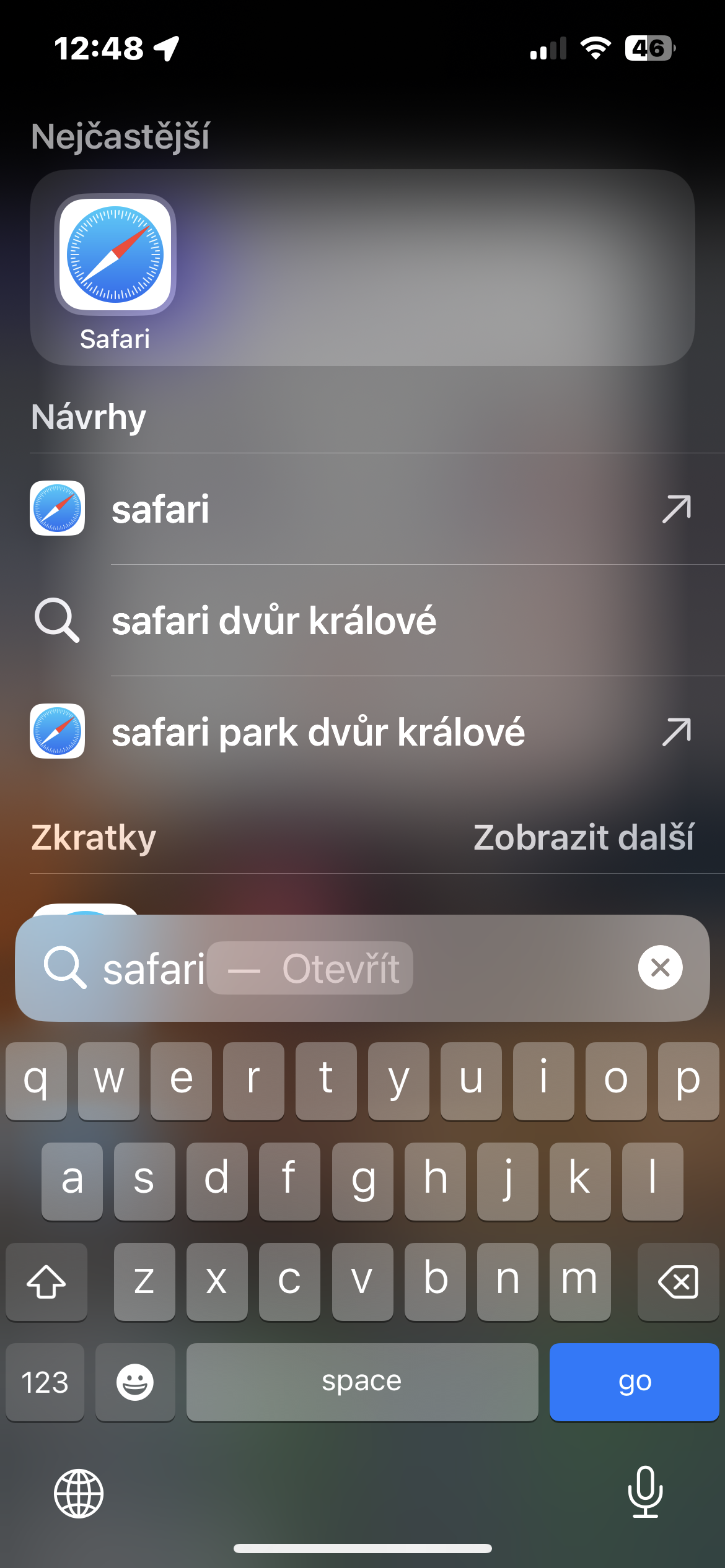Start dictation with the microphone icon
725x1568 pixels.
[645, 1492]
